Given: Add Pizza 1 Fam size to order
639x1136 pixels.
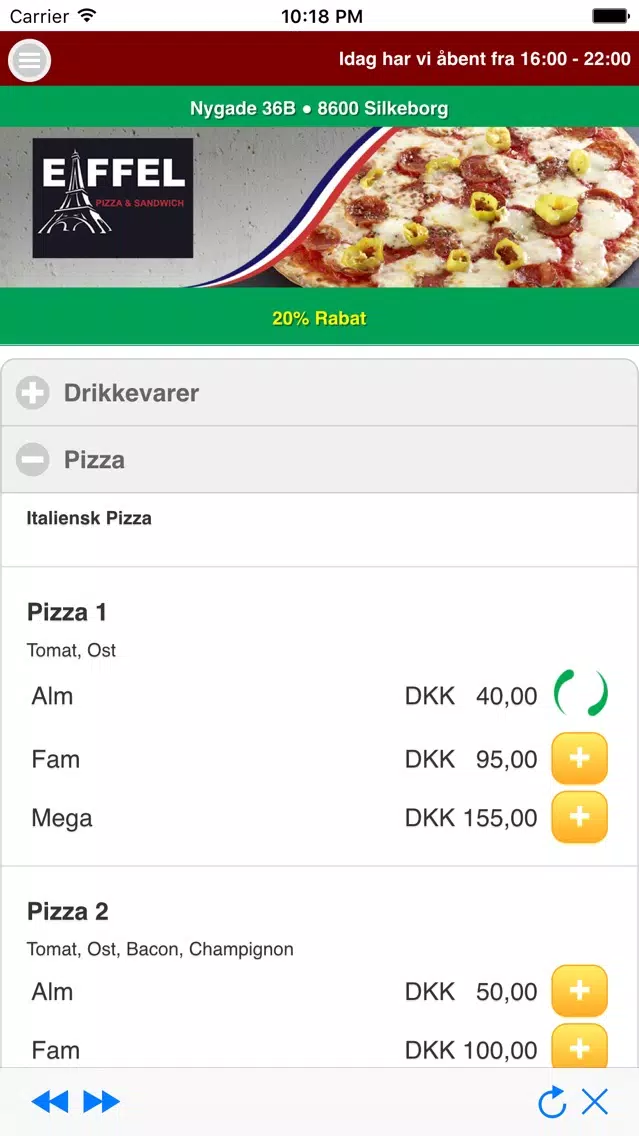Looking at the screenshot, I should [x=580, y=759].
